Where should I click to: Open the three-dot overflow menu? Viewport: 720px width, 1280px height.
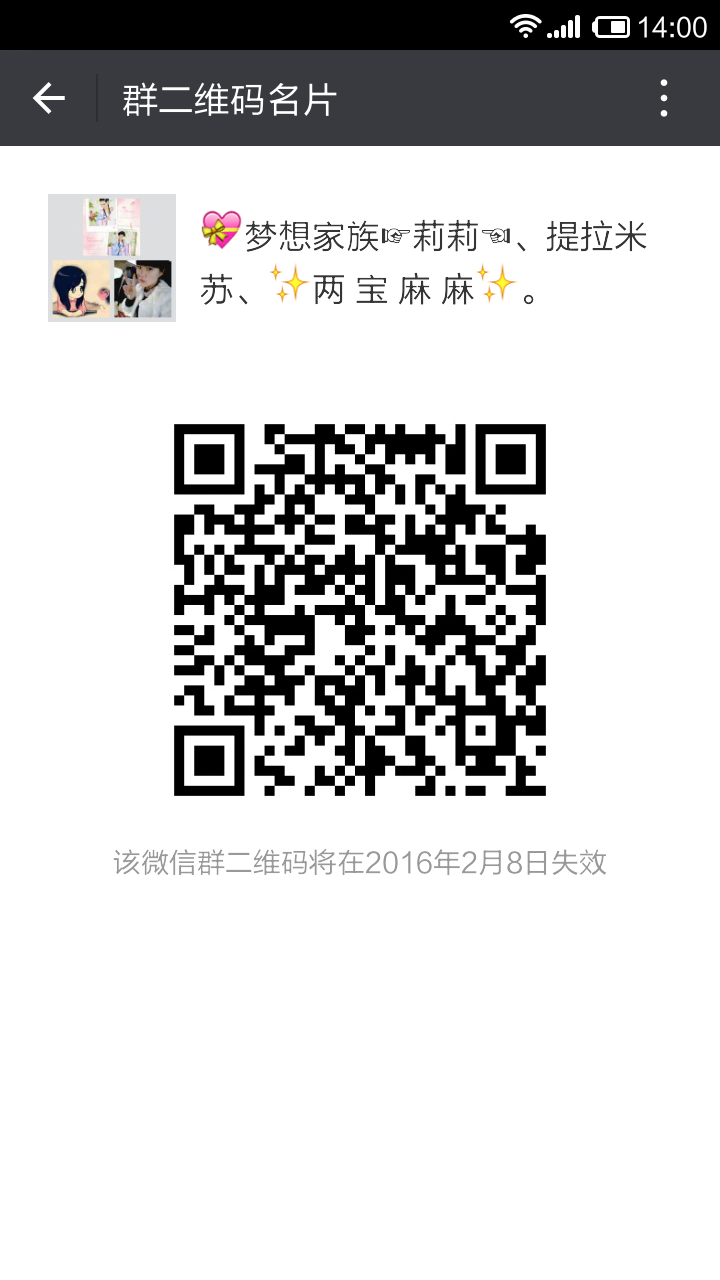[664, 98]
